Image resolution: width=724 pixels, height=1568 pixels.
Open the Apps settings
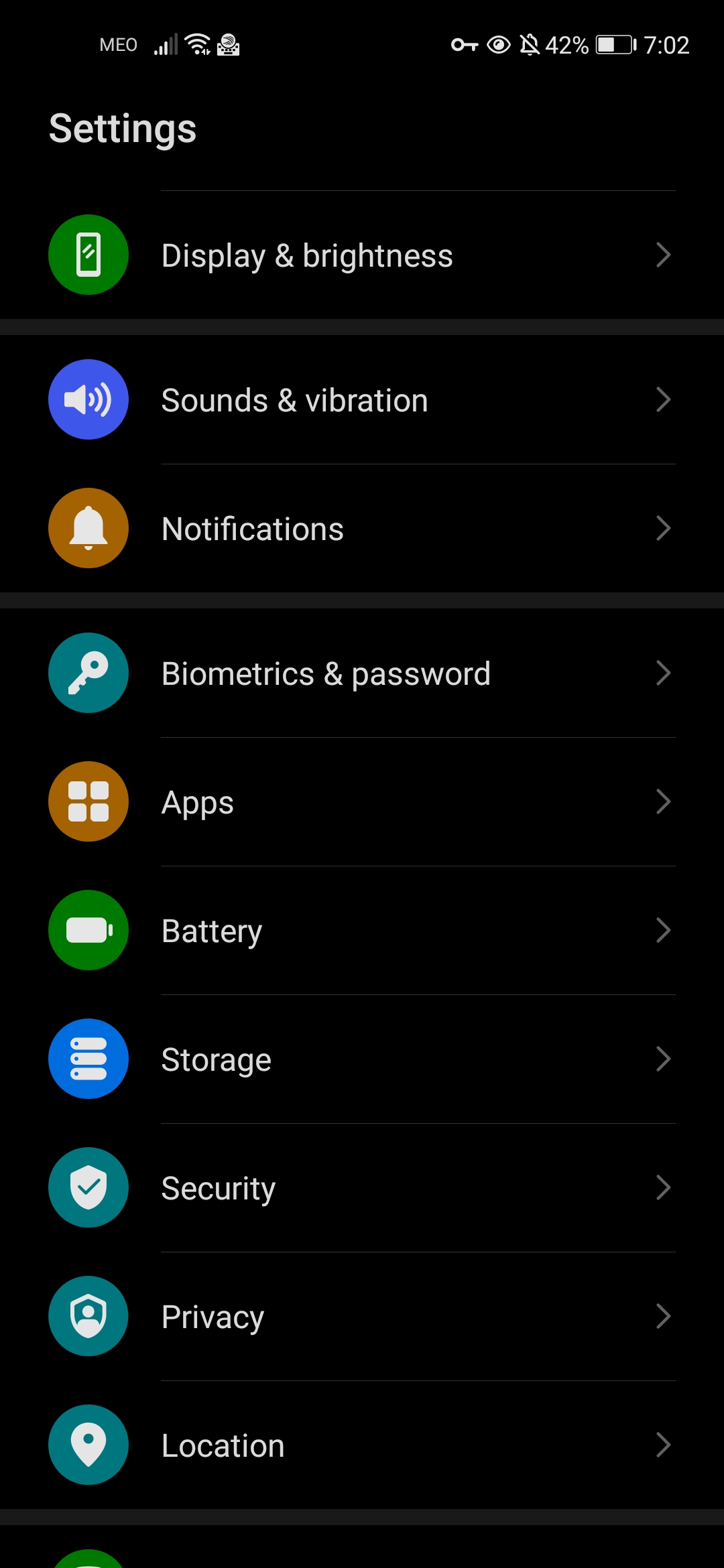(x=362, y=802)
